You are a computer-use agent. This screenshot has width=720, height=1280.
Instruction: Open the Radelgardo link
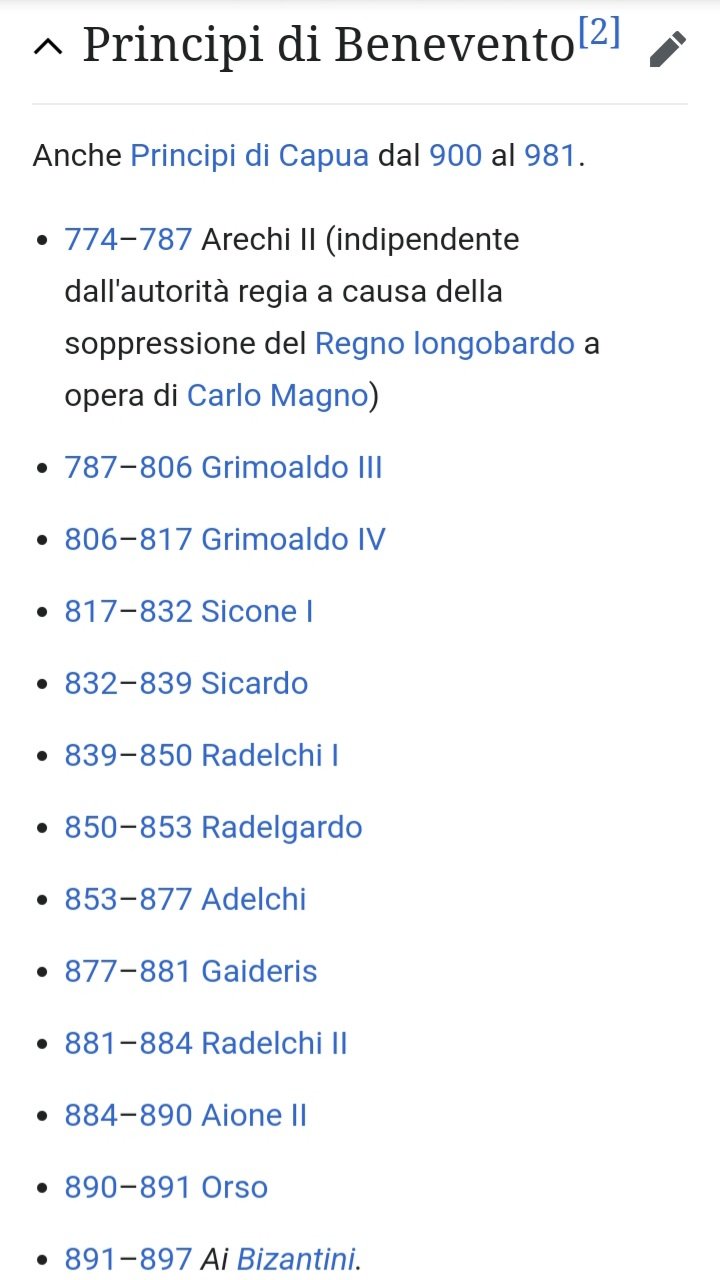pos(282,828)
